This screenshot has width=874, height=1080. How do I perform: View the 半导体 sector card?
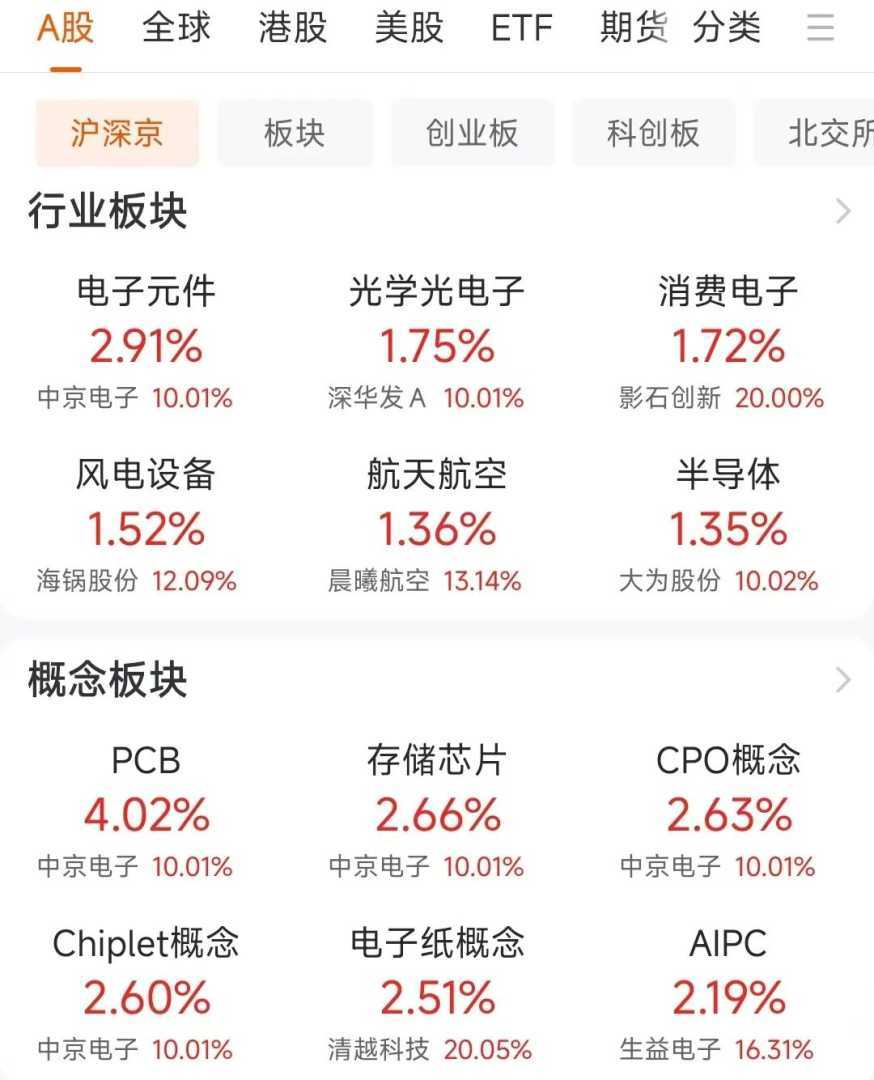click(x=728, y=528)
